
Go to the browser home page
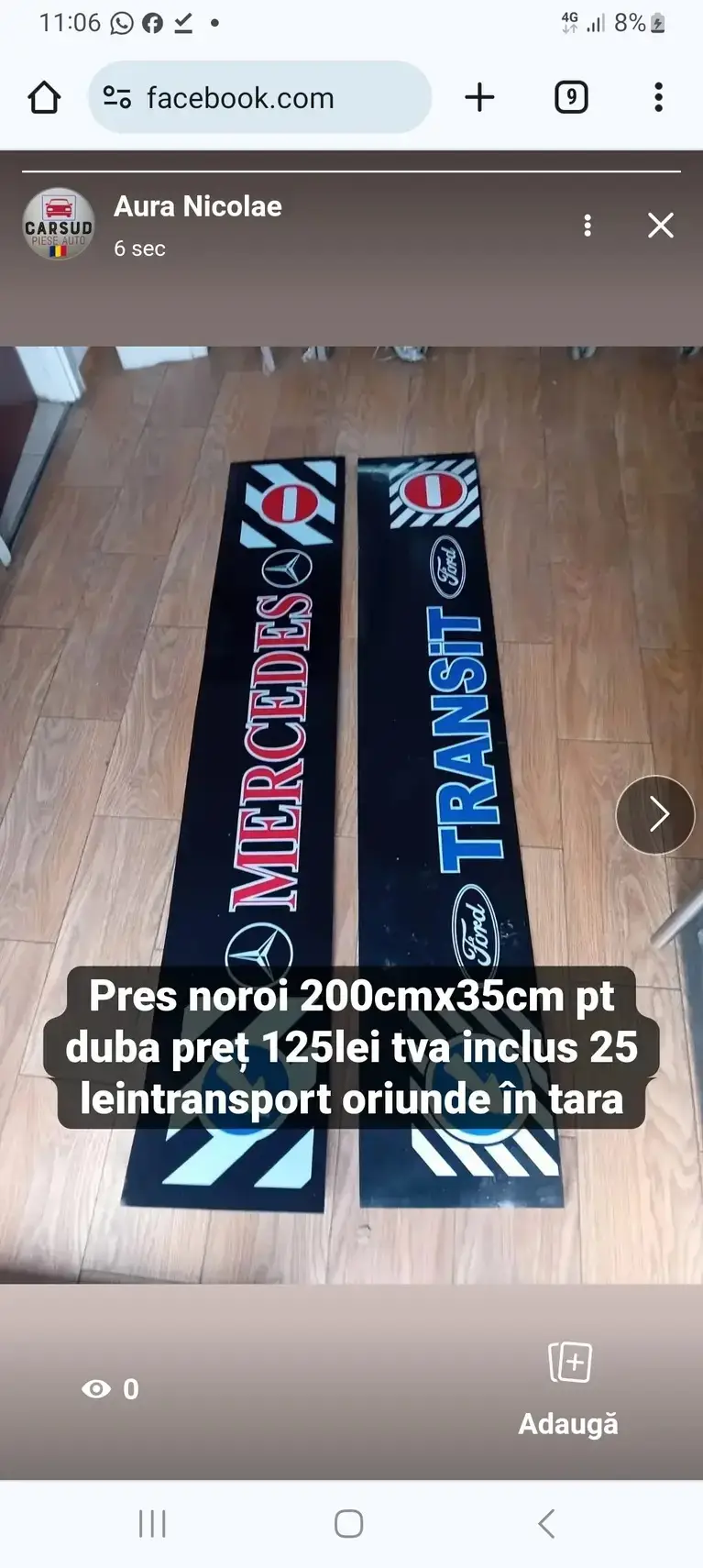[x=44, y=97]
